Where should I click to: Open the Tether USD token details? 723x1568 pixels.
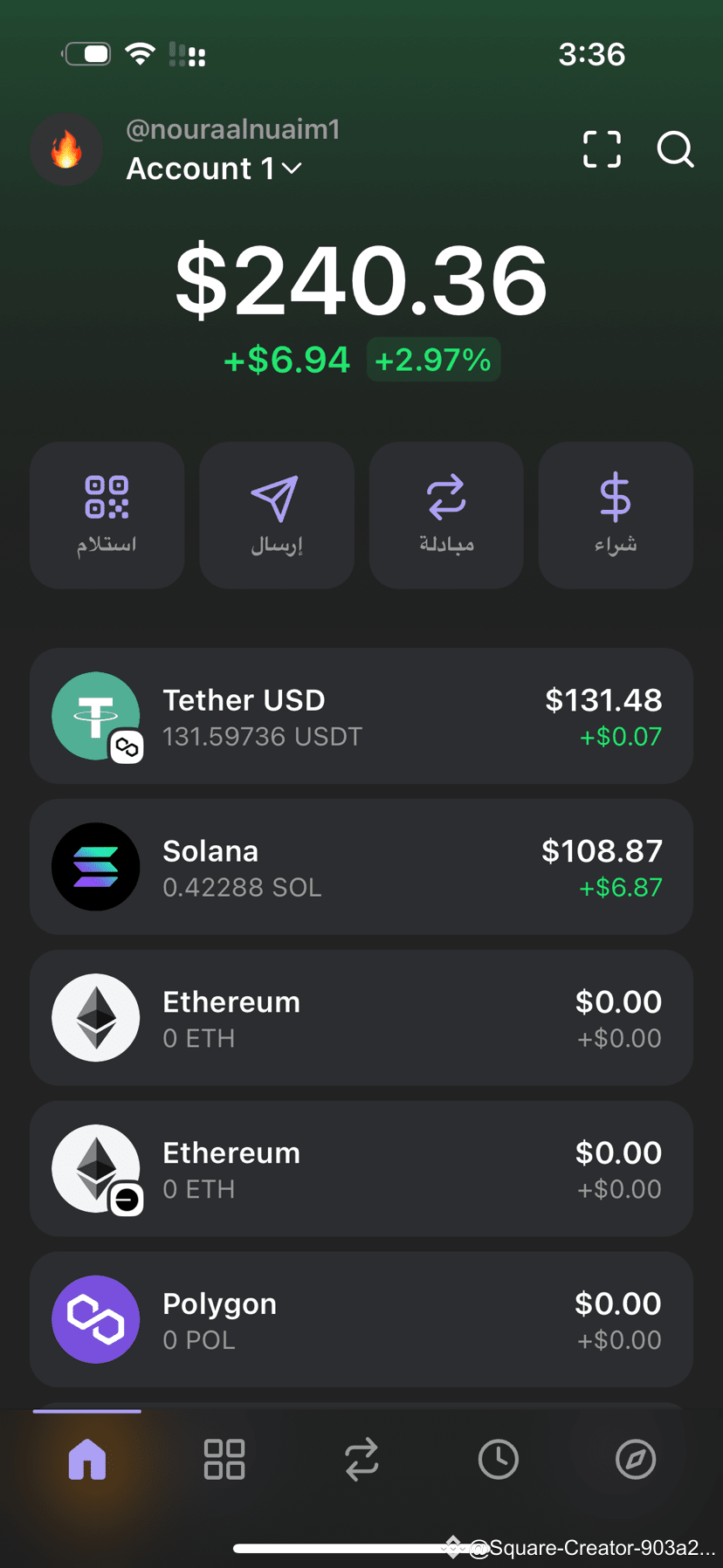click(x=361, y=715)
